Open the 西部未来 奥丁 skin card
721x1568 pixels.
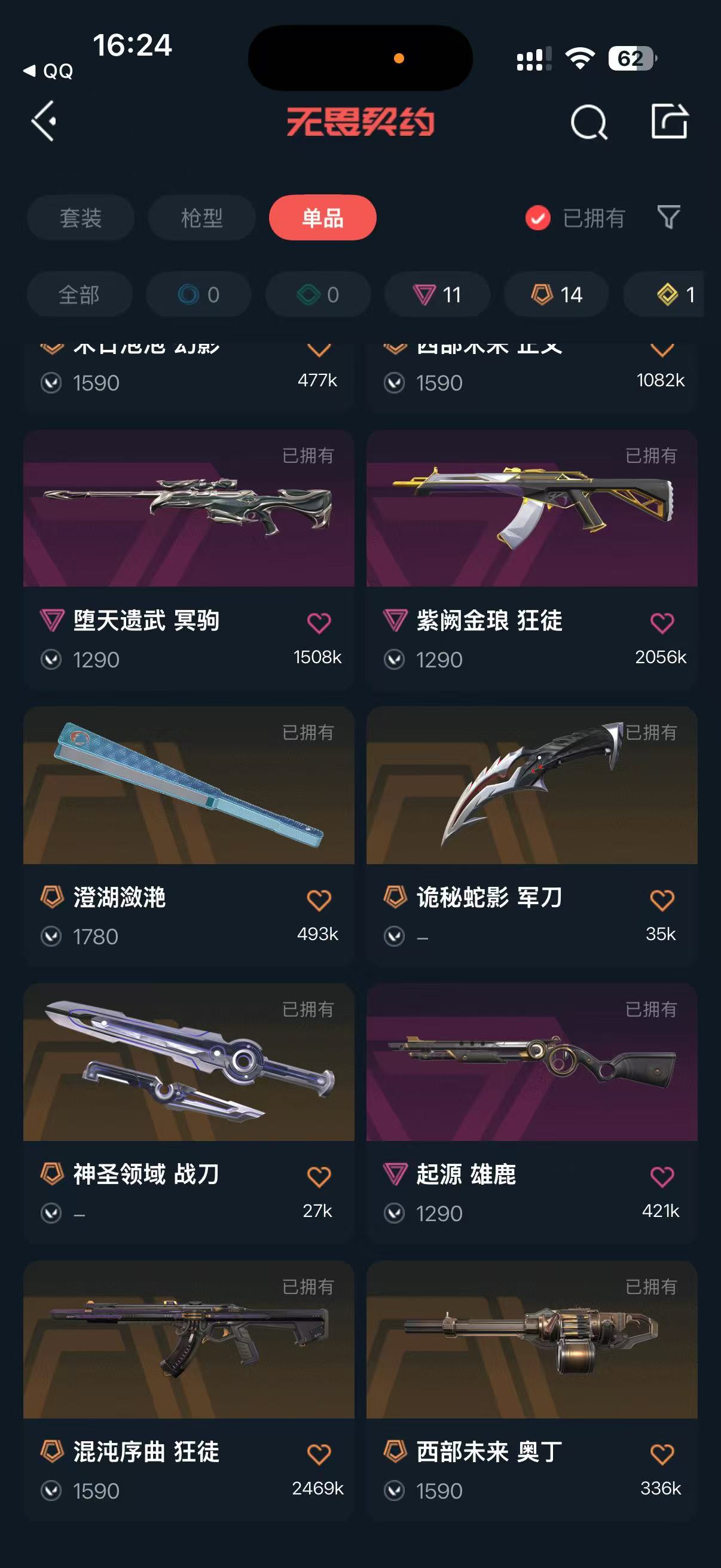[531, 1391]
